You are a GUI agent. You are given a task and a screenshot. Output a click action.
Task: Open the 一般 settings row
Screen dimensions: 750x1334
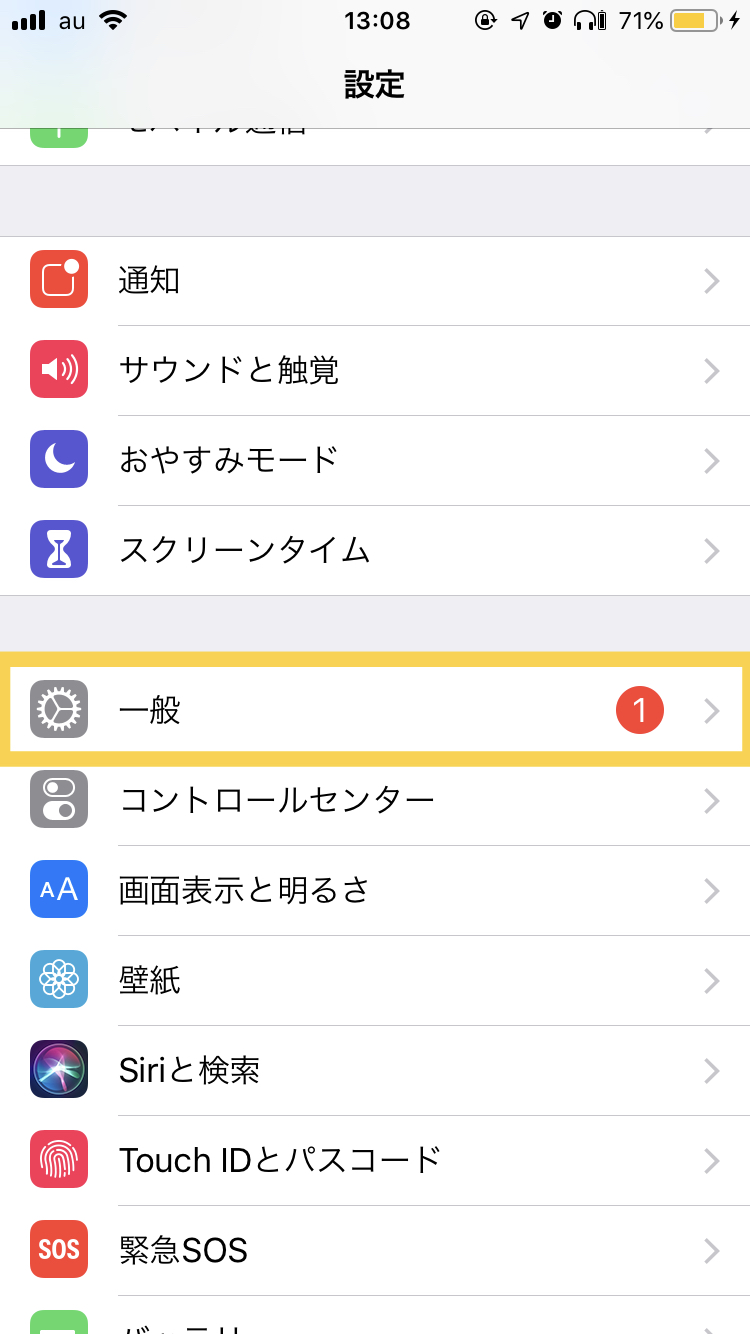375,710
